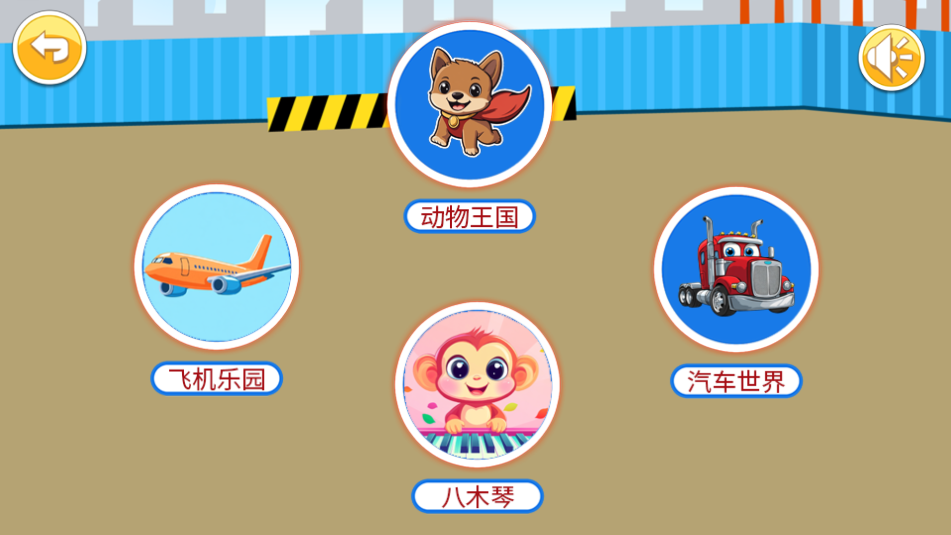
Task: Go back using the yellow arrow button
Action: 49,47
